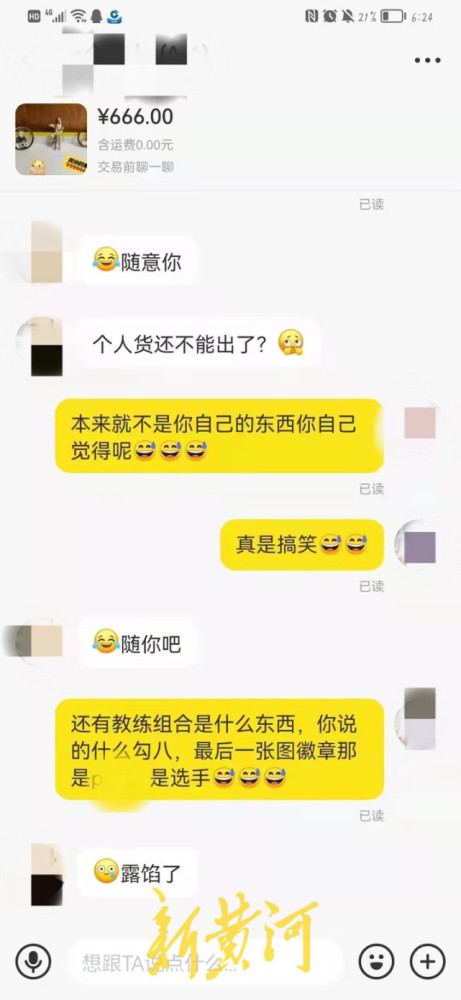
Task: Open the emoji picker
Action: tap(376, 961)
